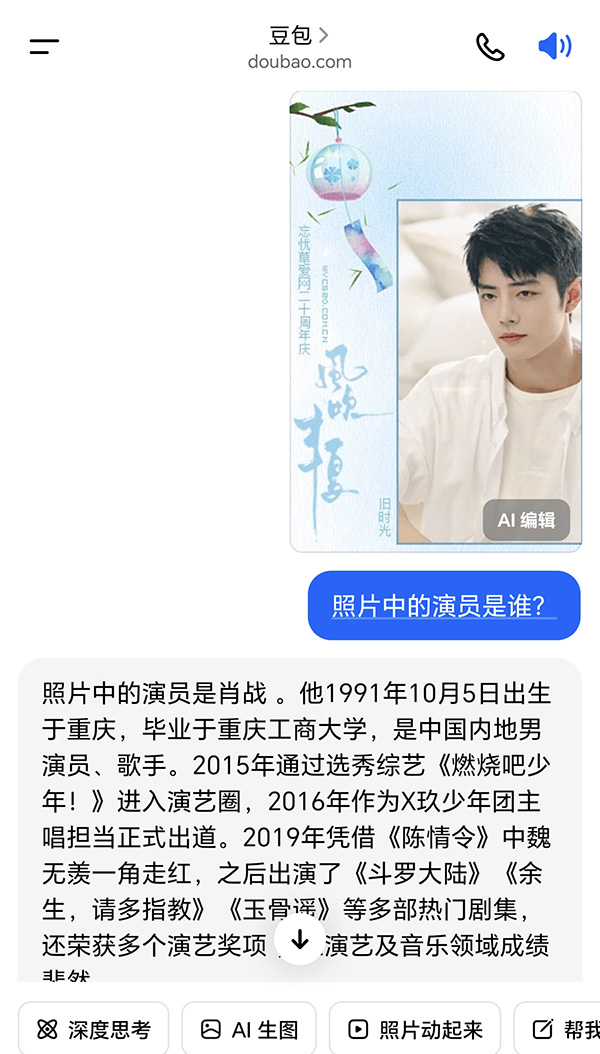Tap the AI 编辑 button on photo
This screenshot has height=1054, width=600.
click(x=526, y=520)
